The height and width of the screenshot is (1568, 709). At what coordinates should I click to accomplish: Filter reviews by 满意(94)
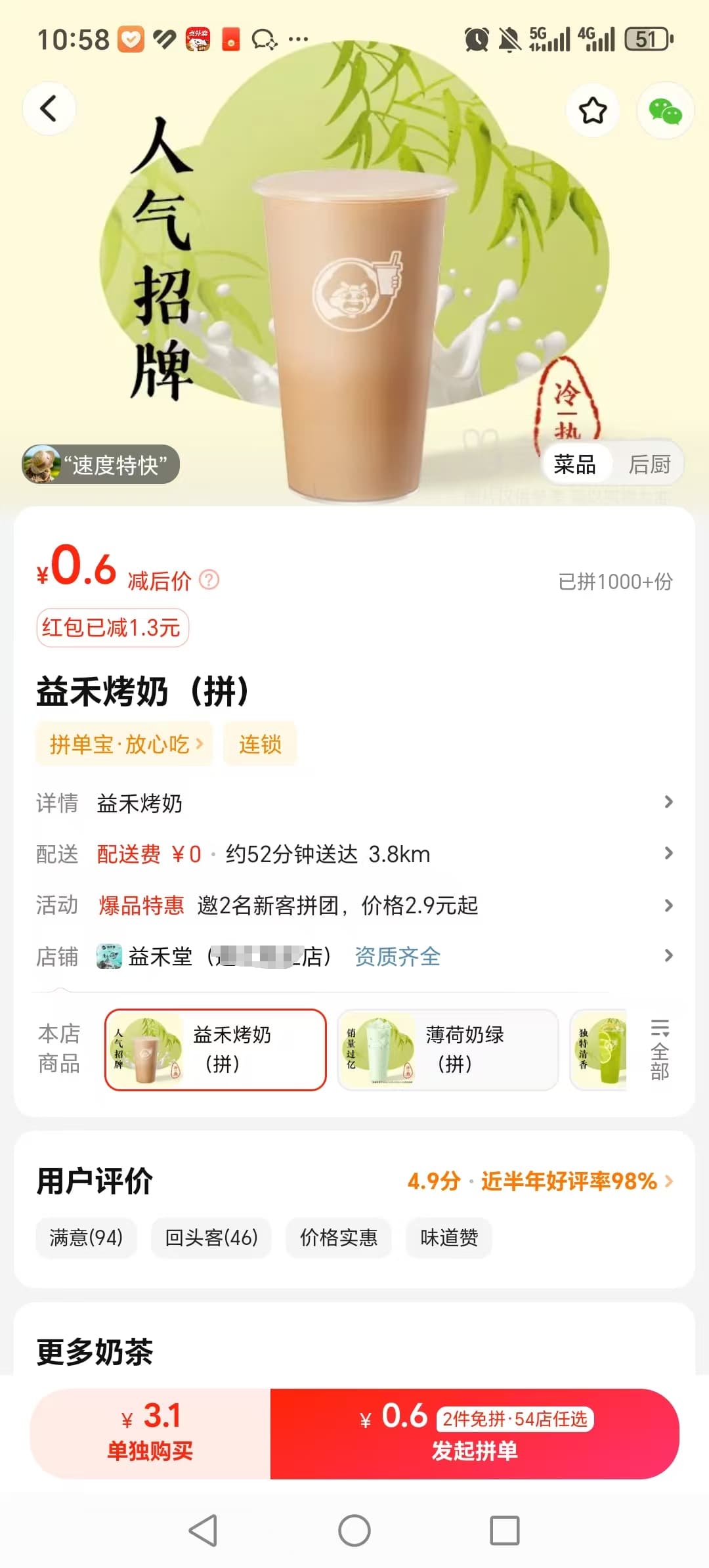(x=86, y=1238)
